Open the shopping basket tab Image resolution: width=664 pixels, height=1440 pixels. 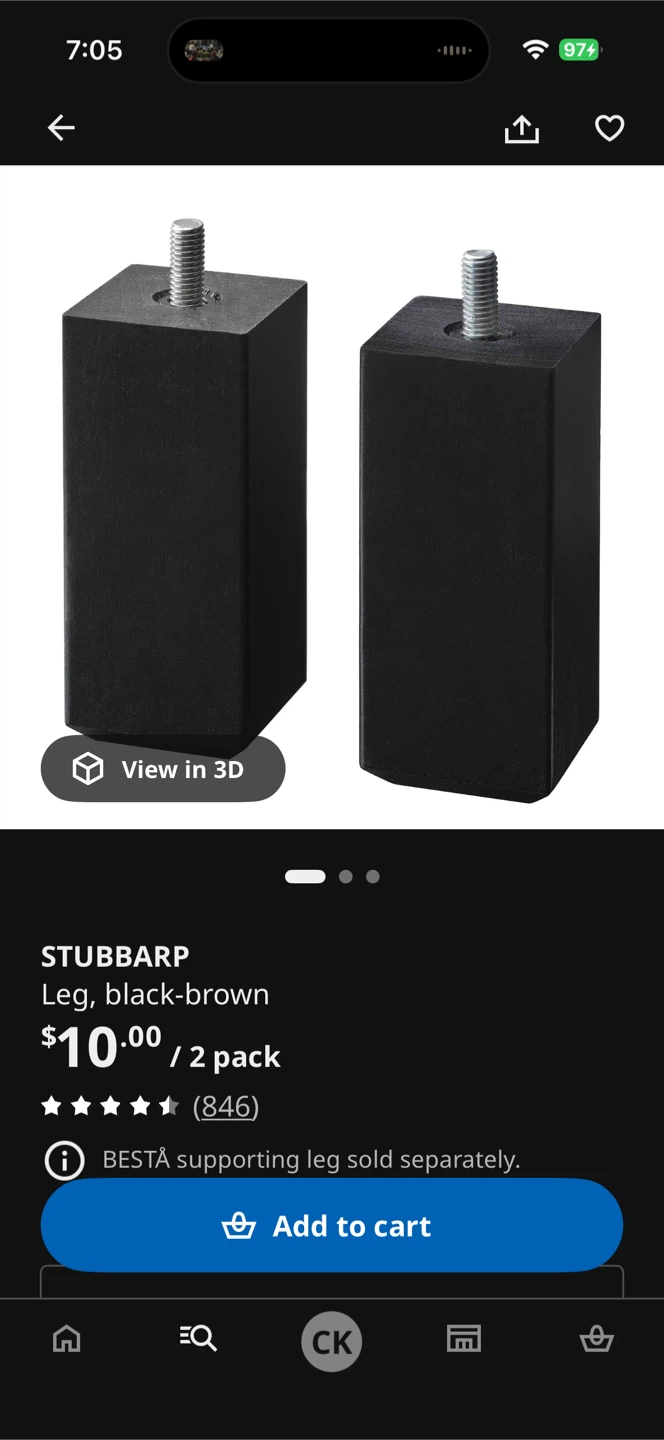pyautogui.click(x=597, y=1338)
